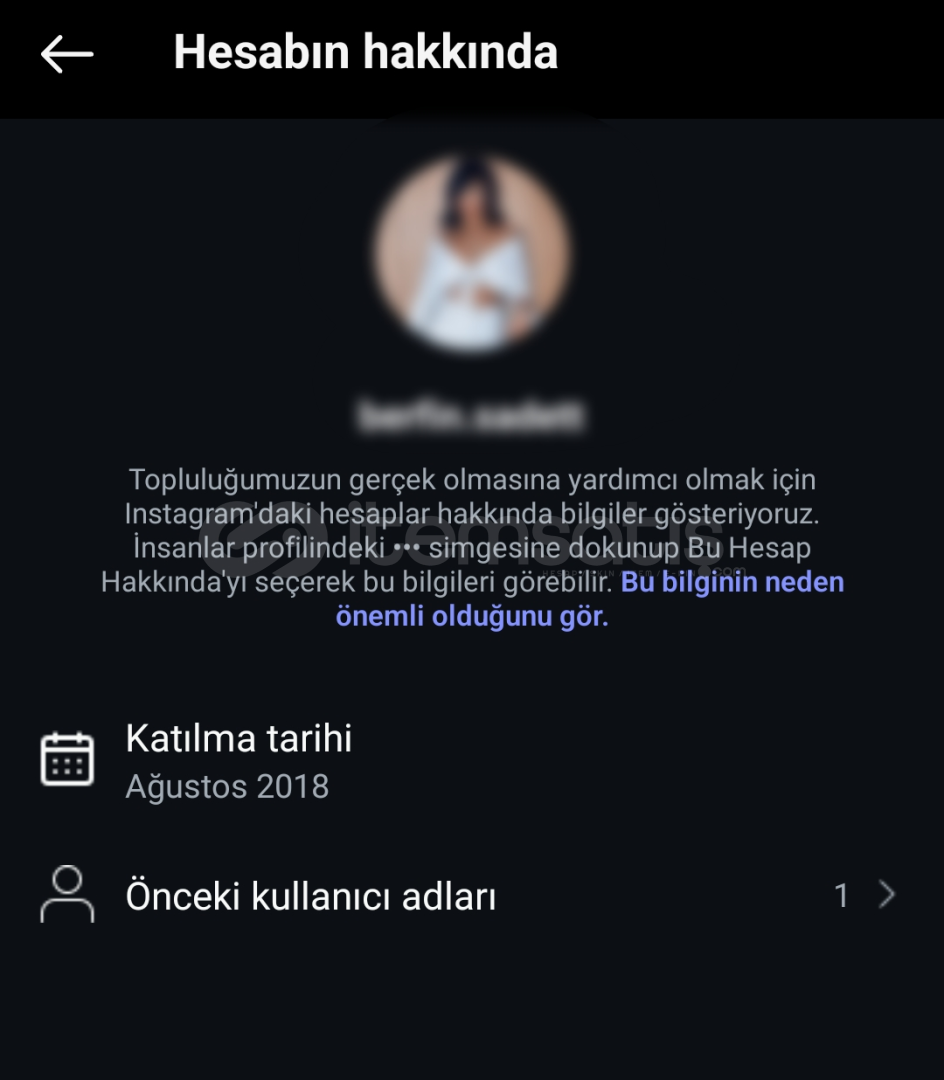Open 'Bu bilginin neden önemli olduğunu gör' link
944x1080 pixels.
tap(731, 583)
